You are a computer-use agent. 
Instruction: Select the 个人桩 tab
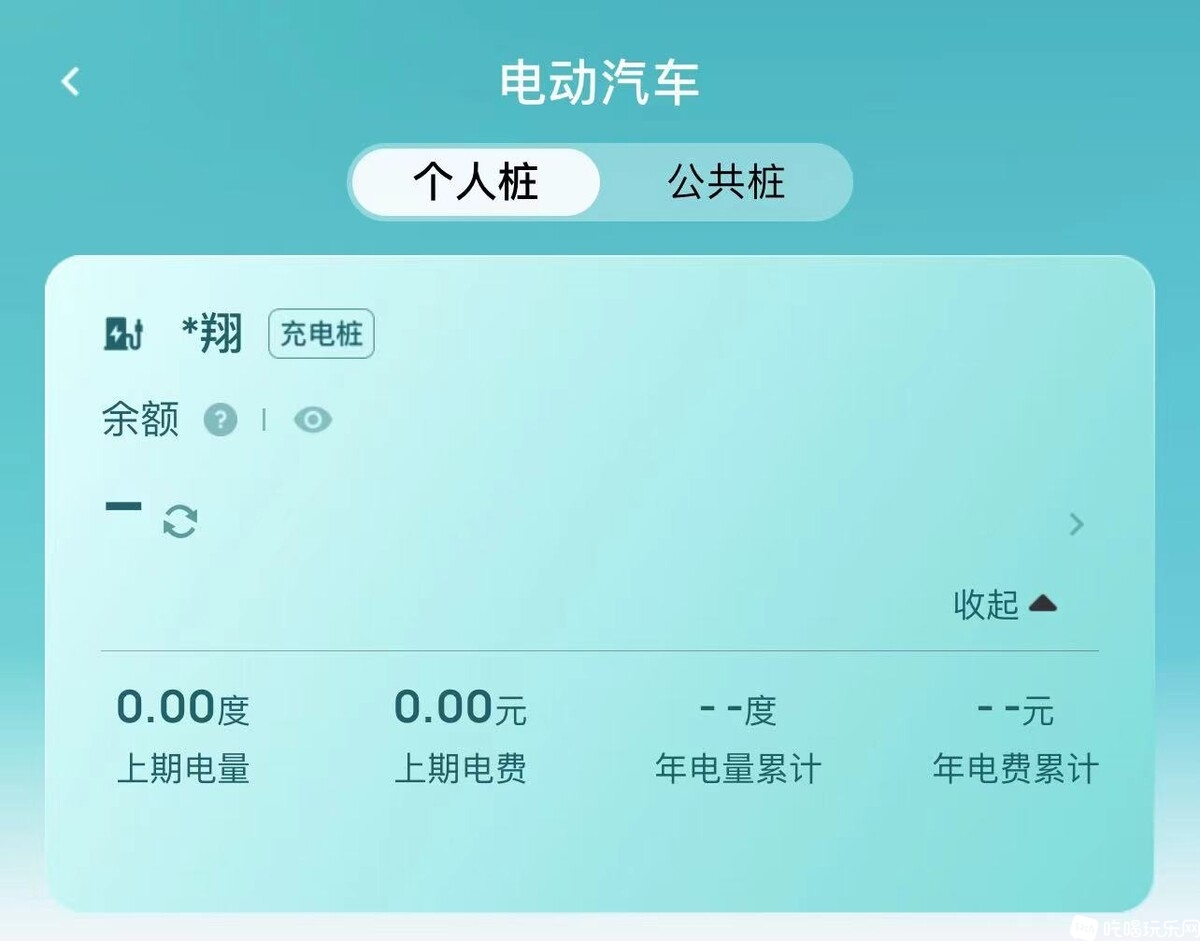click(476, 183)
